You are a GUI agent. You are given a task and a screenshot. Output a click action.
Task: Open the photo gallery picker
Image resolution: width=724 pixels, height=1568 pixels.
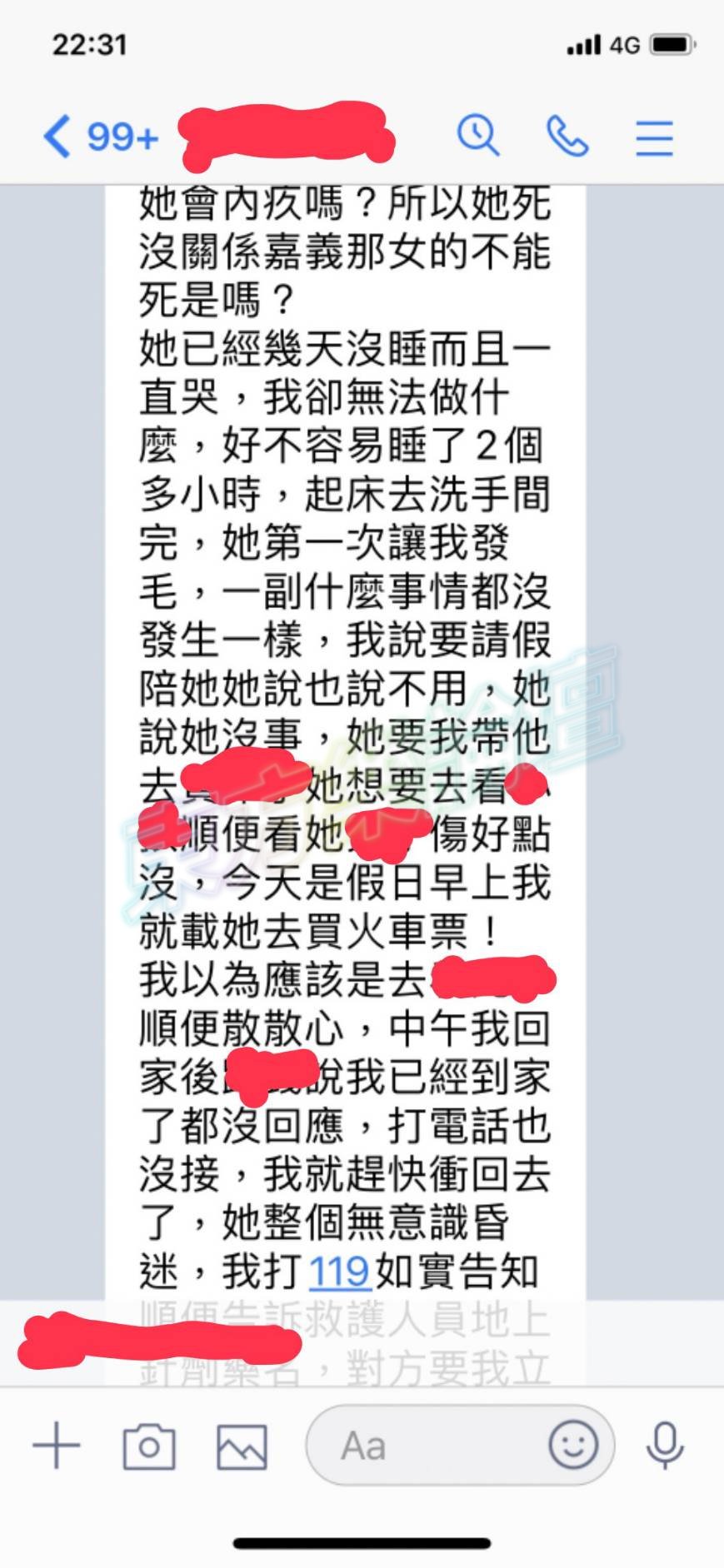pos(242,1446)
